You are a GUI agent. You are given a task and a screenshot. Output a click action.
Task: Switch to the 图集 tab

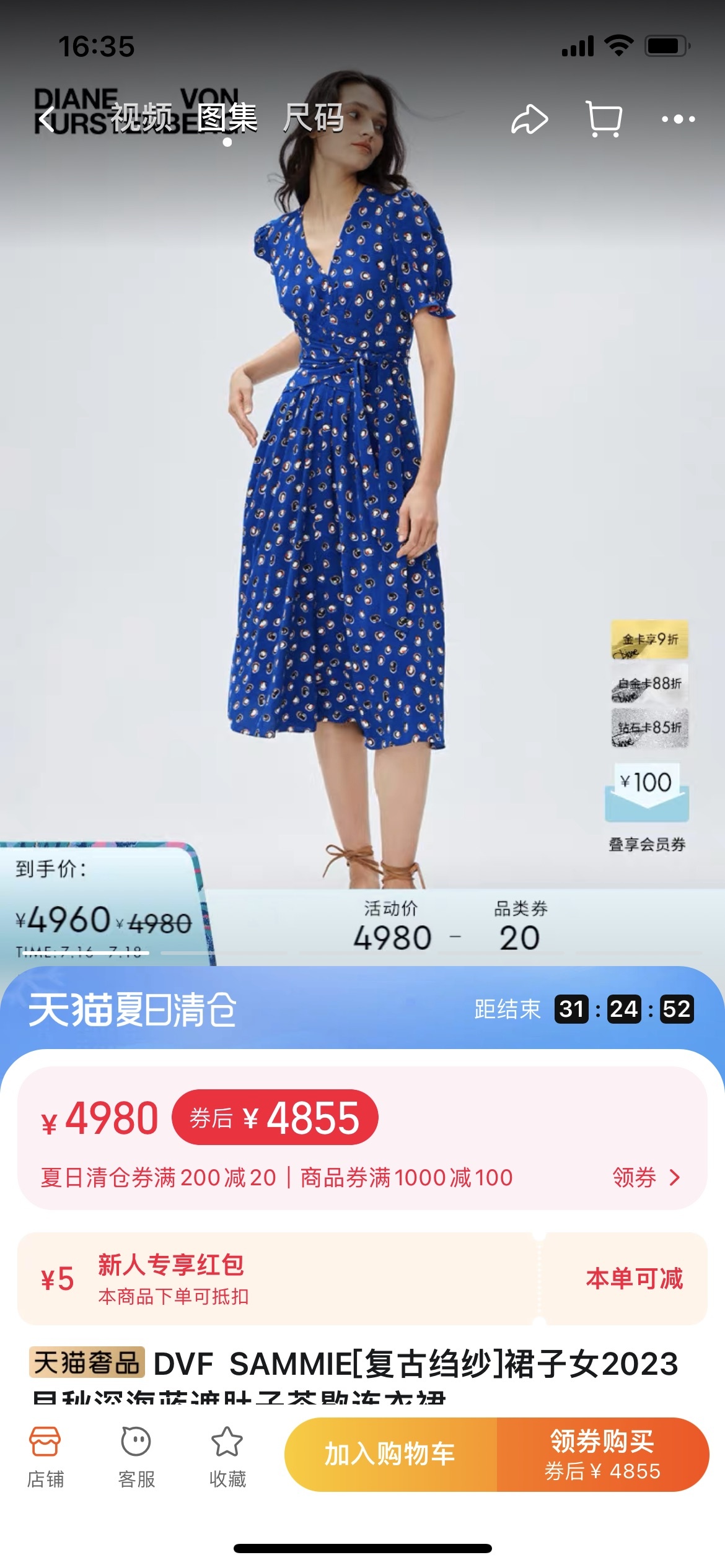point(227,118)
